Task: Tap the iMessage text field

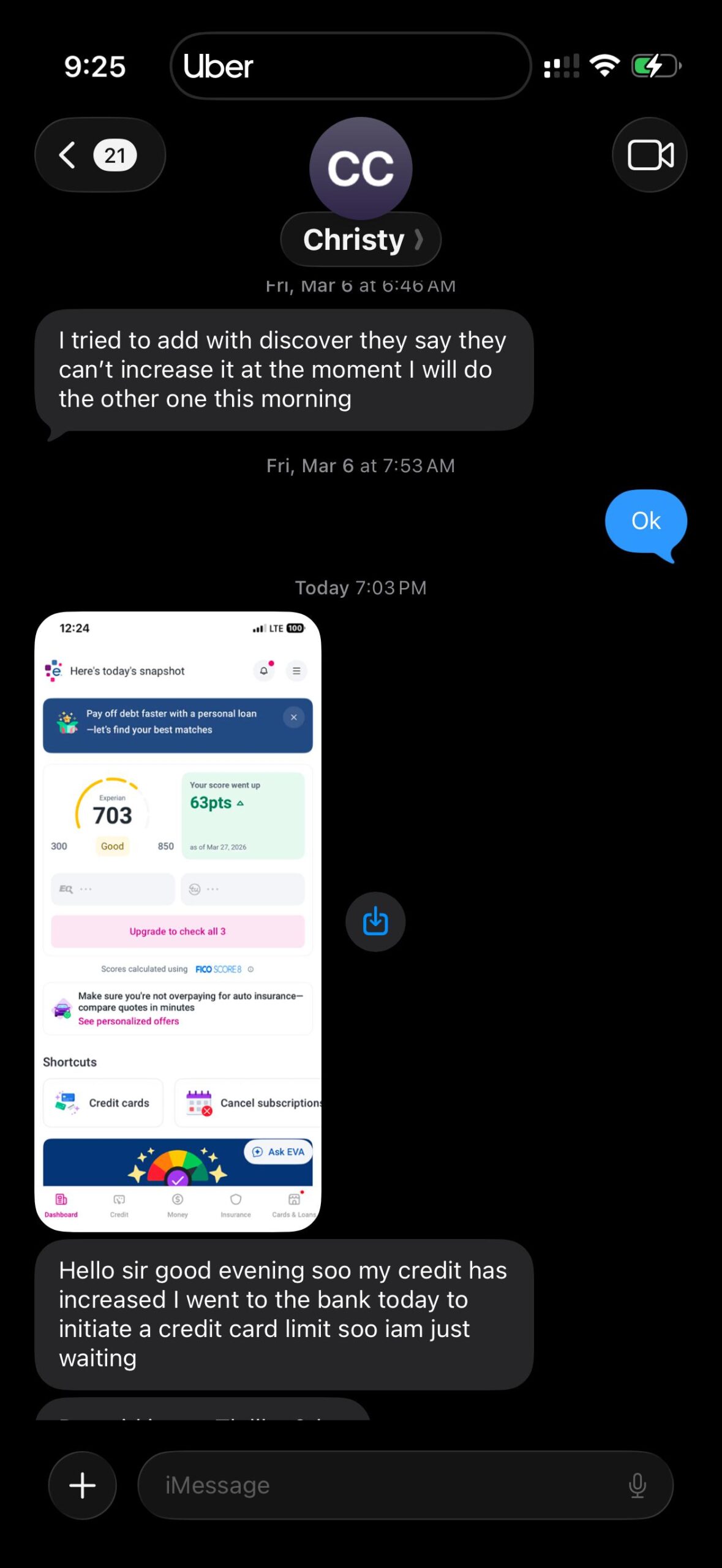Action: coord(380,1485)
